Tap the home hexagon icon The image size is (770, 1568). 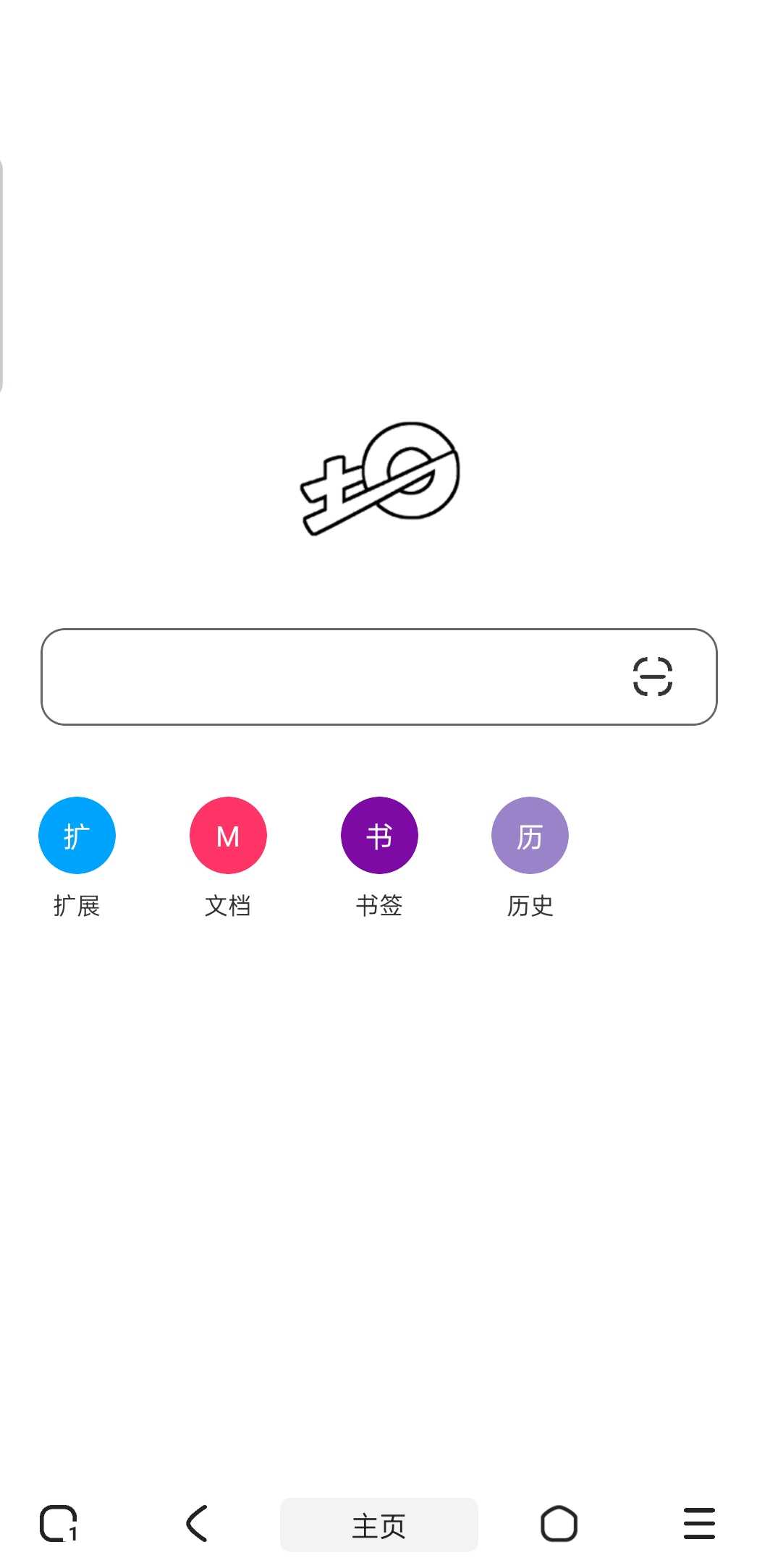pyautogui.click(x=559, y=1524)
